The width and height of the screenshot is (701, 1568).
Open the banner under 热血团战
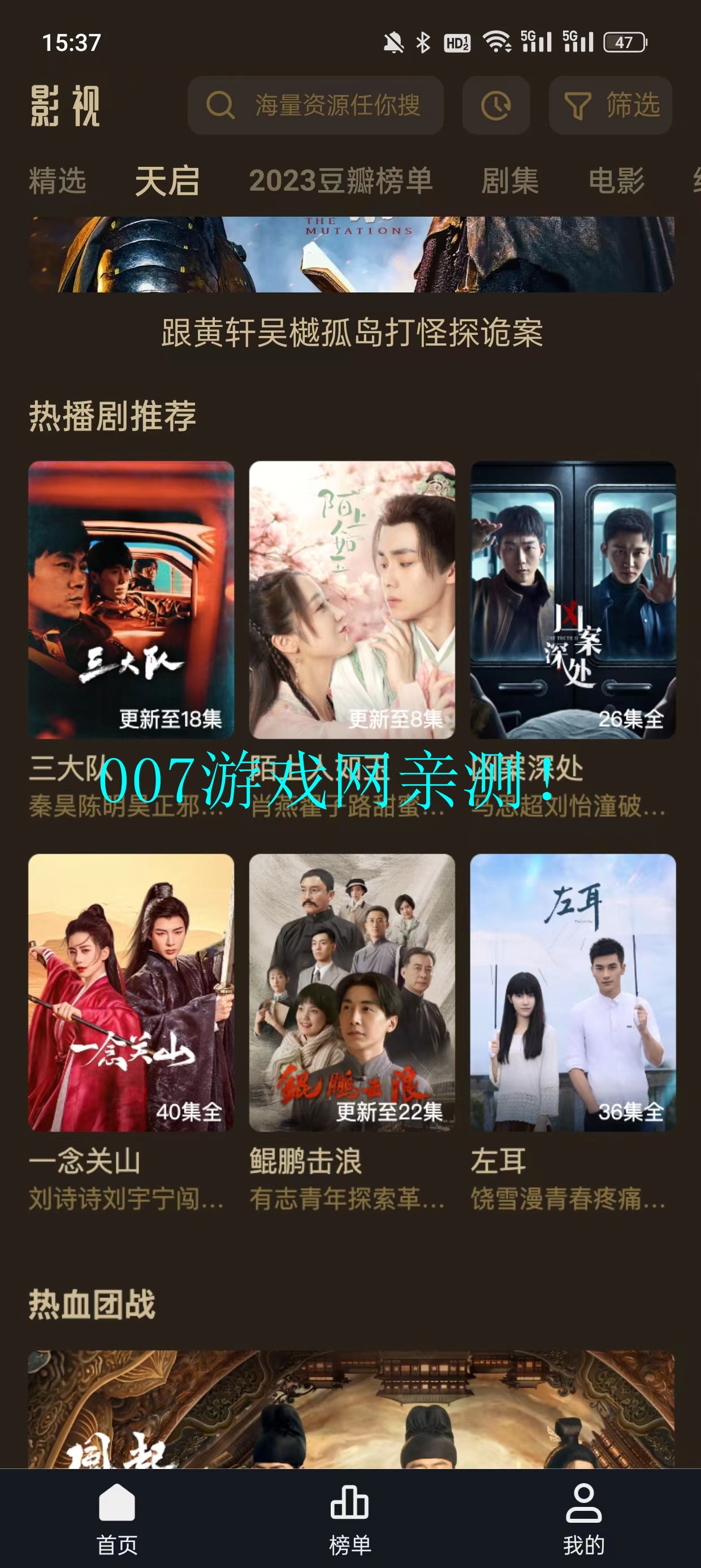tap(352, 1409)
